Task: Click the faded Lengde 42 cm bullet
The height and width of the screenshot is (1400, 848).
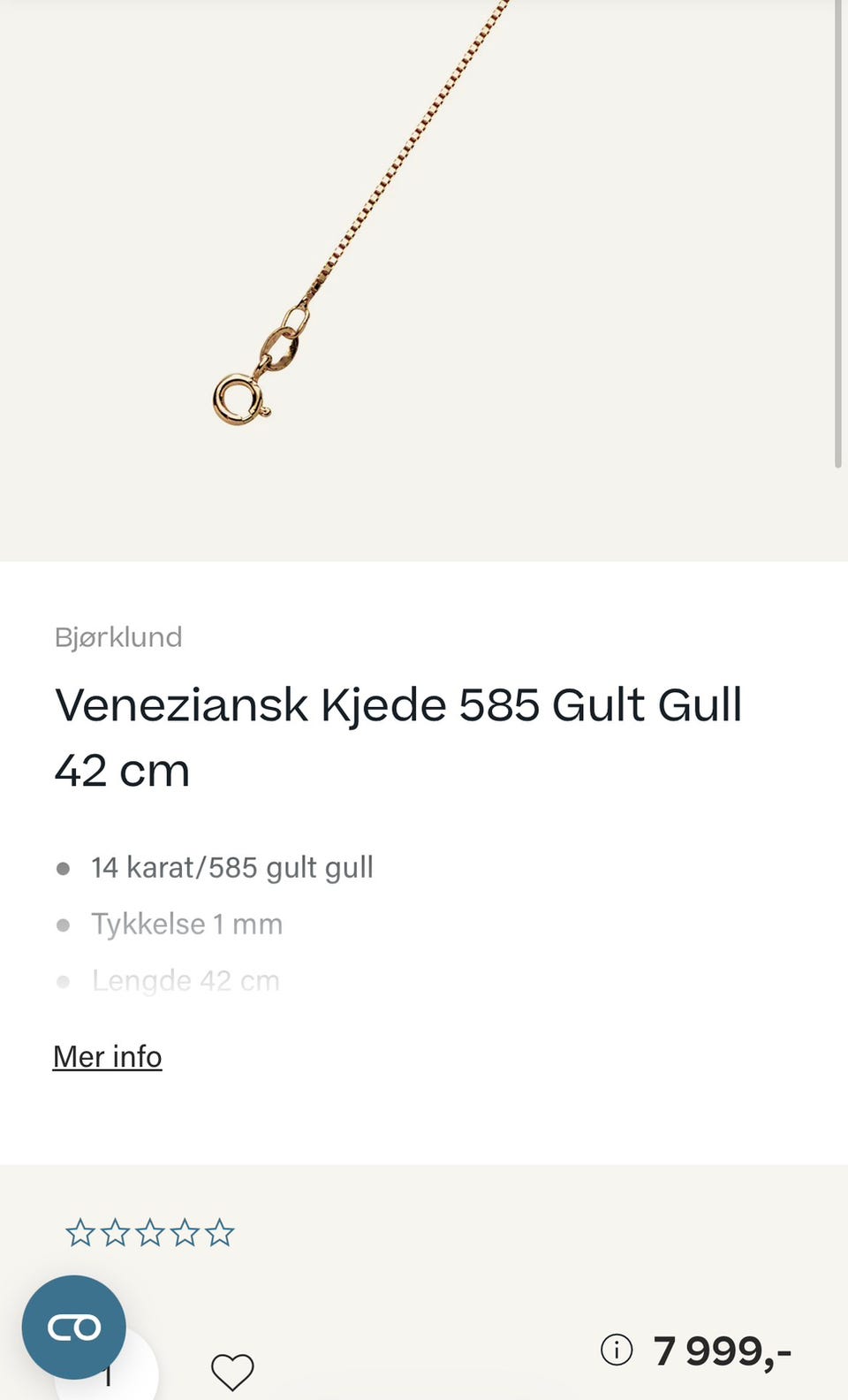Action: click(x=185, y=979)
